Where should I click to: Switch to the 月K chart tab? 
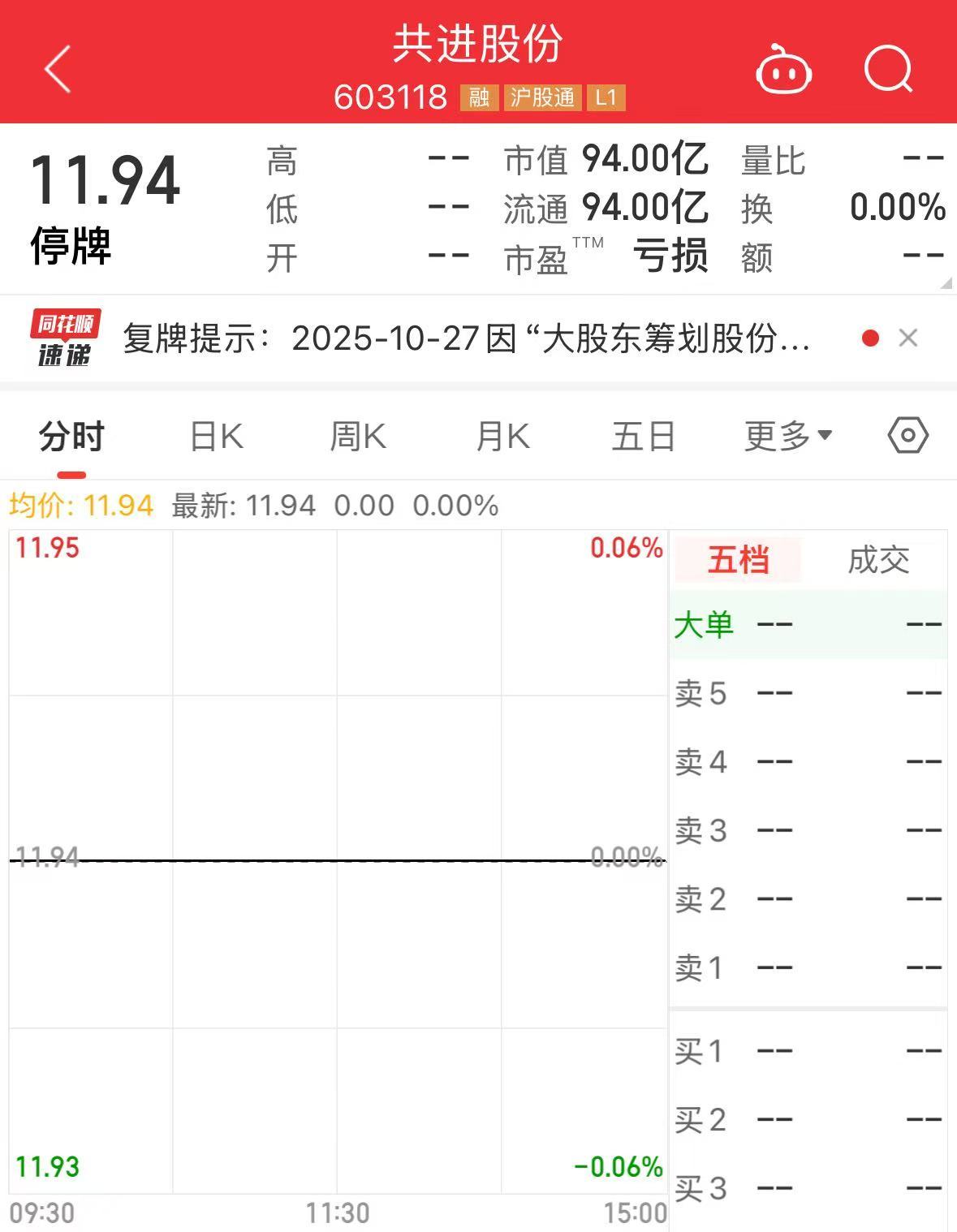click(502, 437)
